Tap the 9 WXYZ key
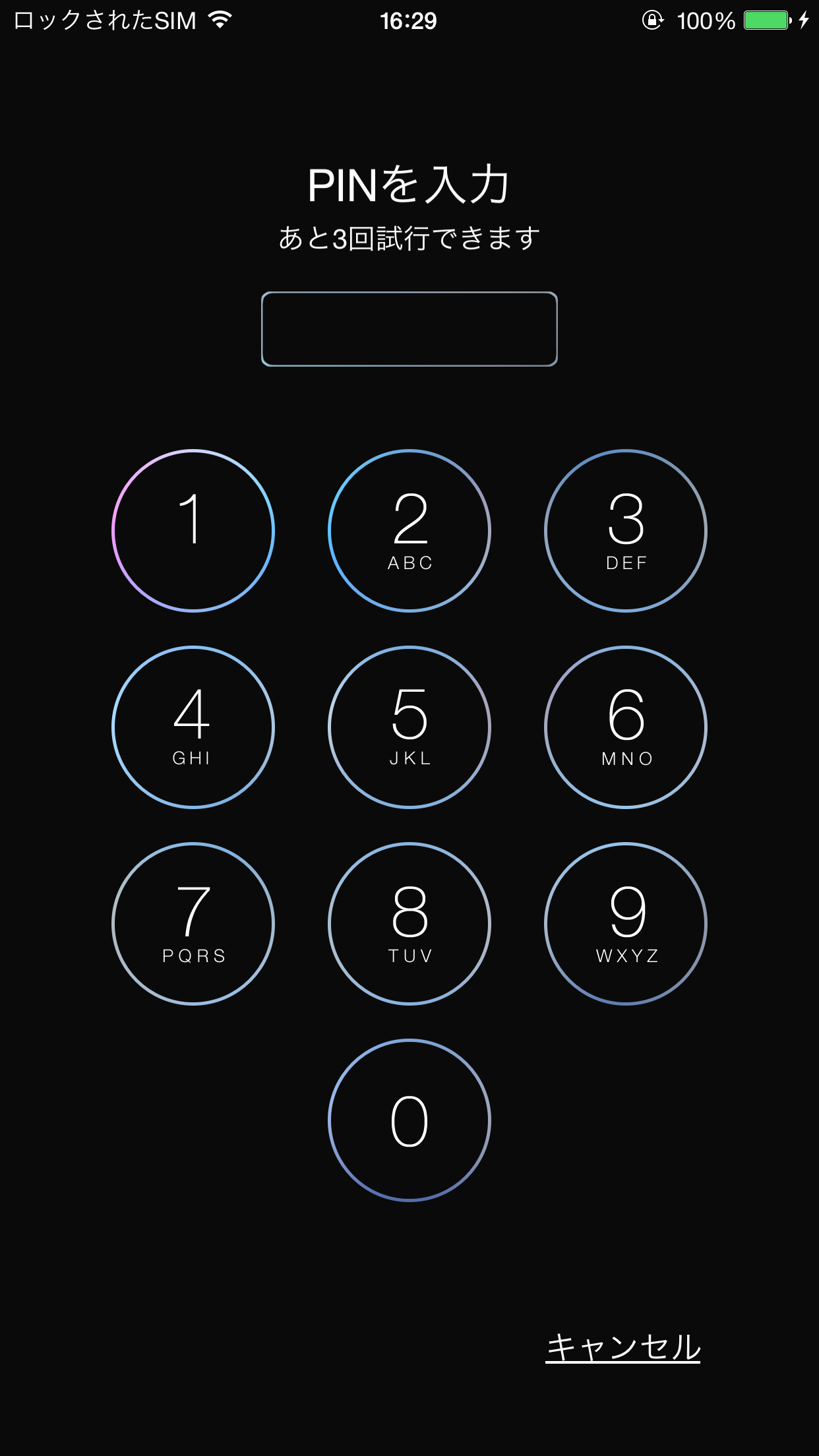 click(x=626, y=924)
